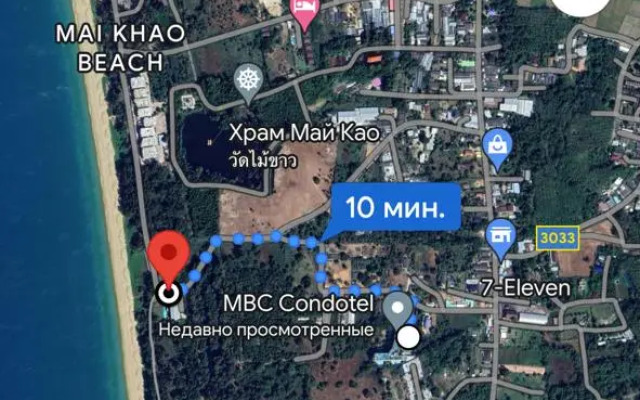Open the blue shopping bag marker
This screenshot has width=640, height=400.
coord(496,148)
